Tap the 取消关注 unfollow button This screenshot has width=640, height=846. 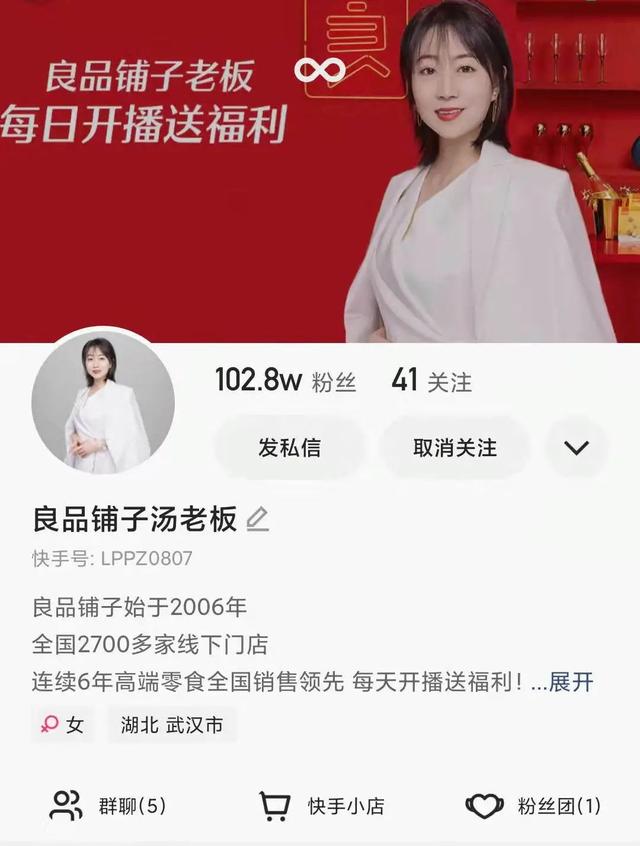455,448
